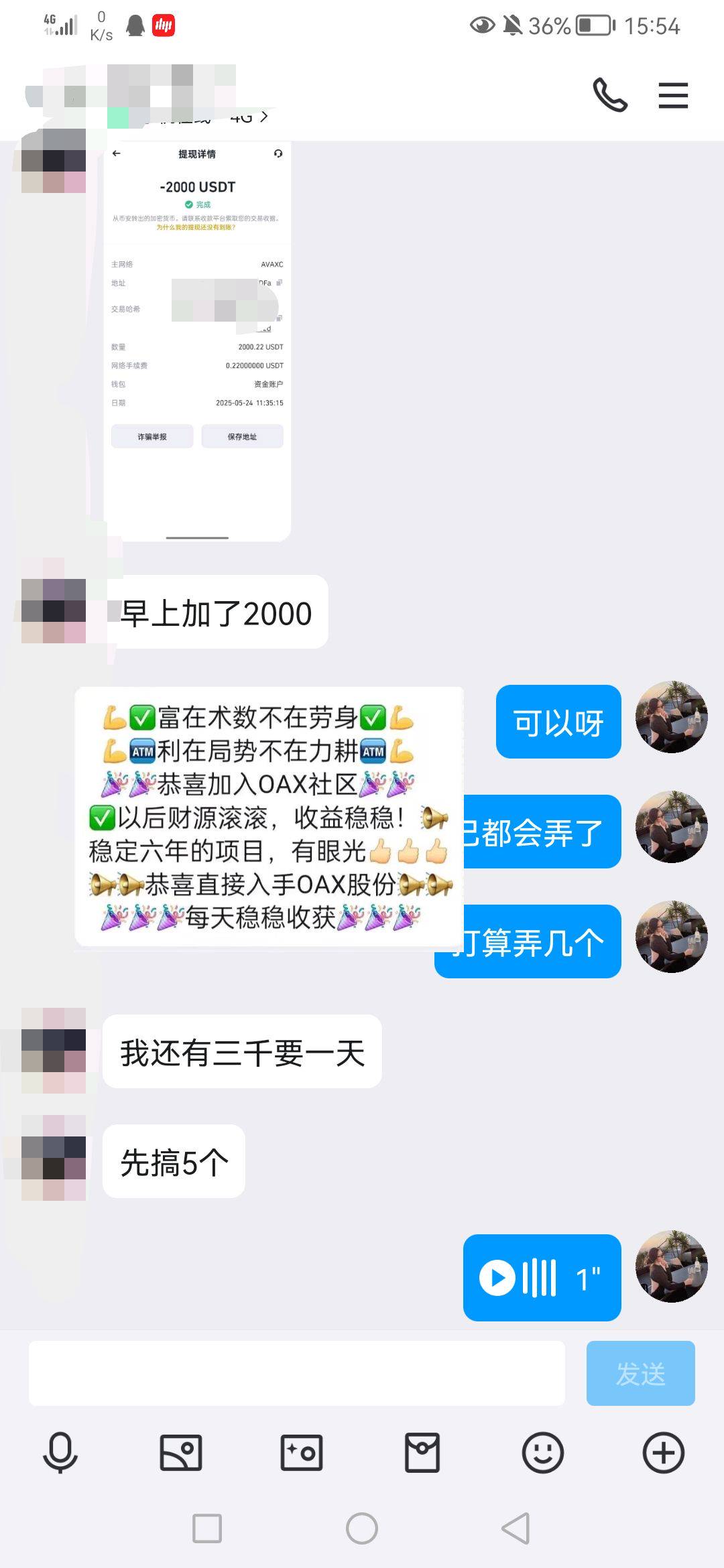Viewport: 724px width, 1568px height.
Task: Go back using the system back button
Action: pos(516,1528)
